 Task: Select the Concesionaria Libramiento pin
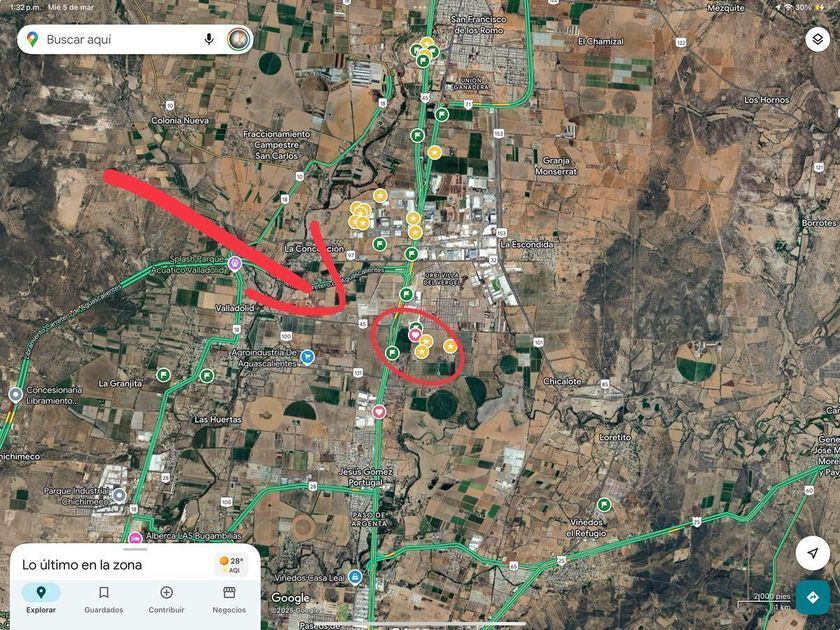[x=16, y=395]
